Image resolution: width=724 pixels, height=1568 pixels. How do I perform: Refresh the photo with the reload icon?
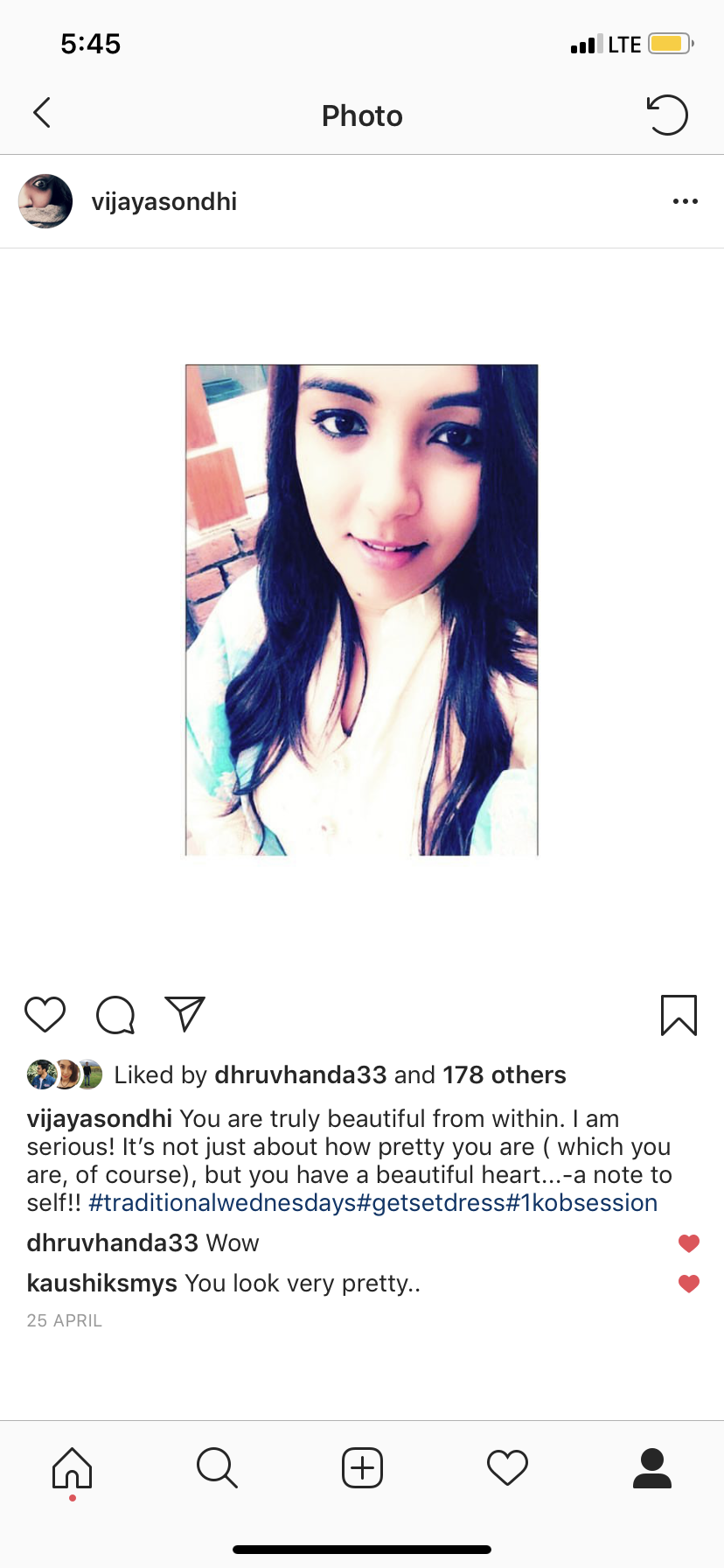[667, 115]
